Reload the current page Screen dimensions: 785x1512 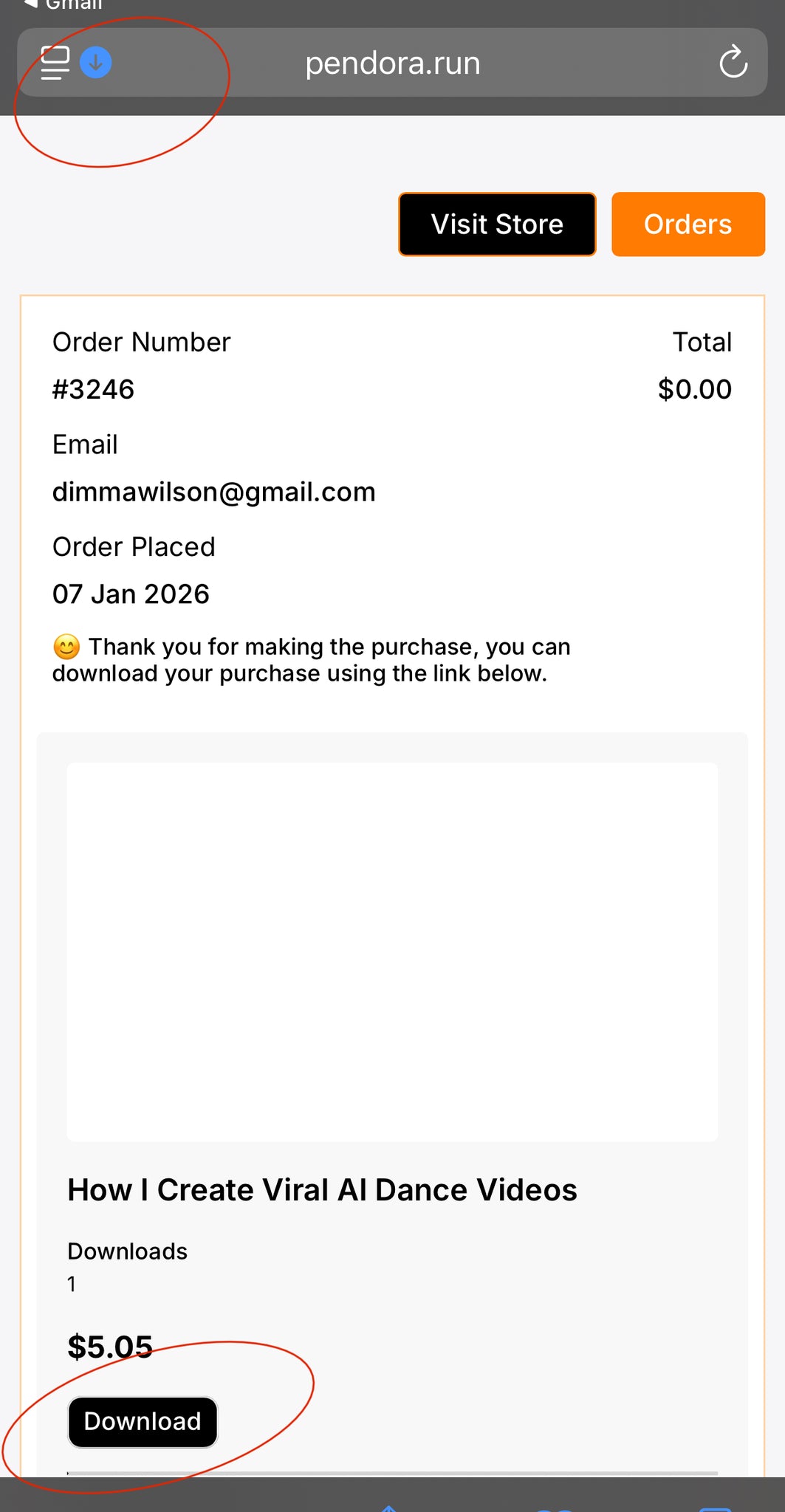[733, 63]
